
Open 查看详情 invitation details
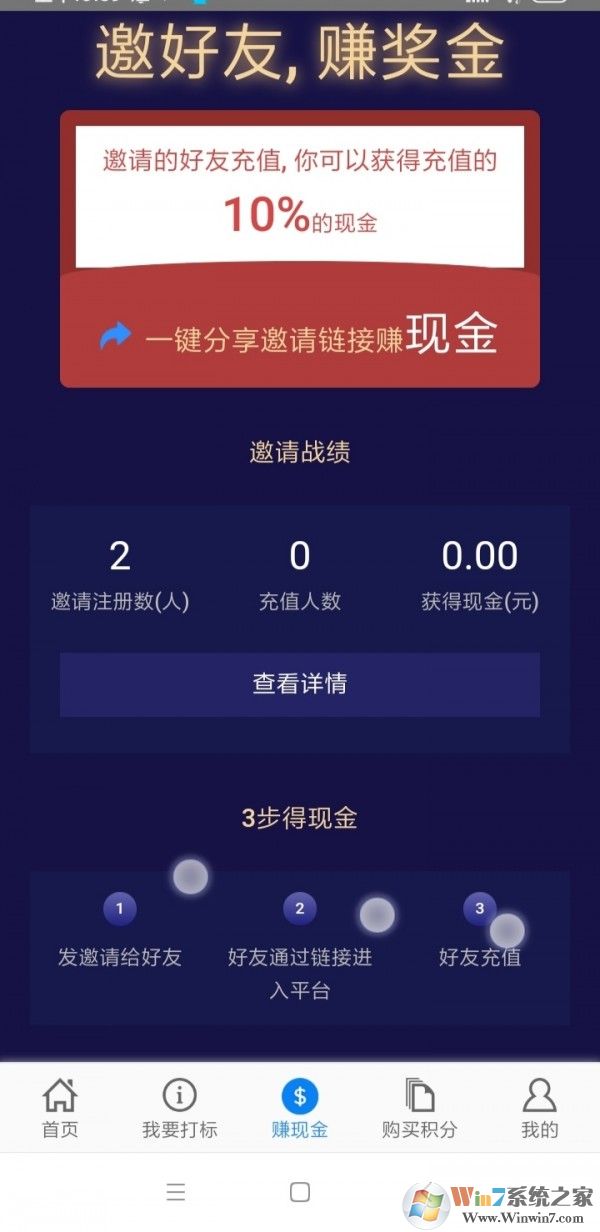pyautogui.click(x=300, y=684)
